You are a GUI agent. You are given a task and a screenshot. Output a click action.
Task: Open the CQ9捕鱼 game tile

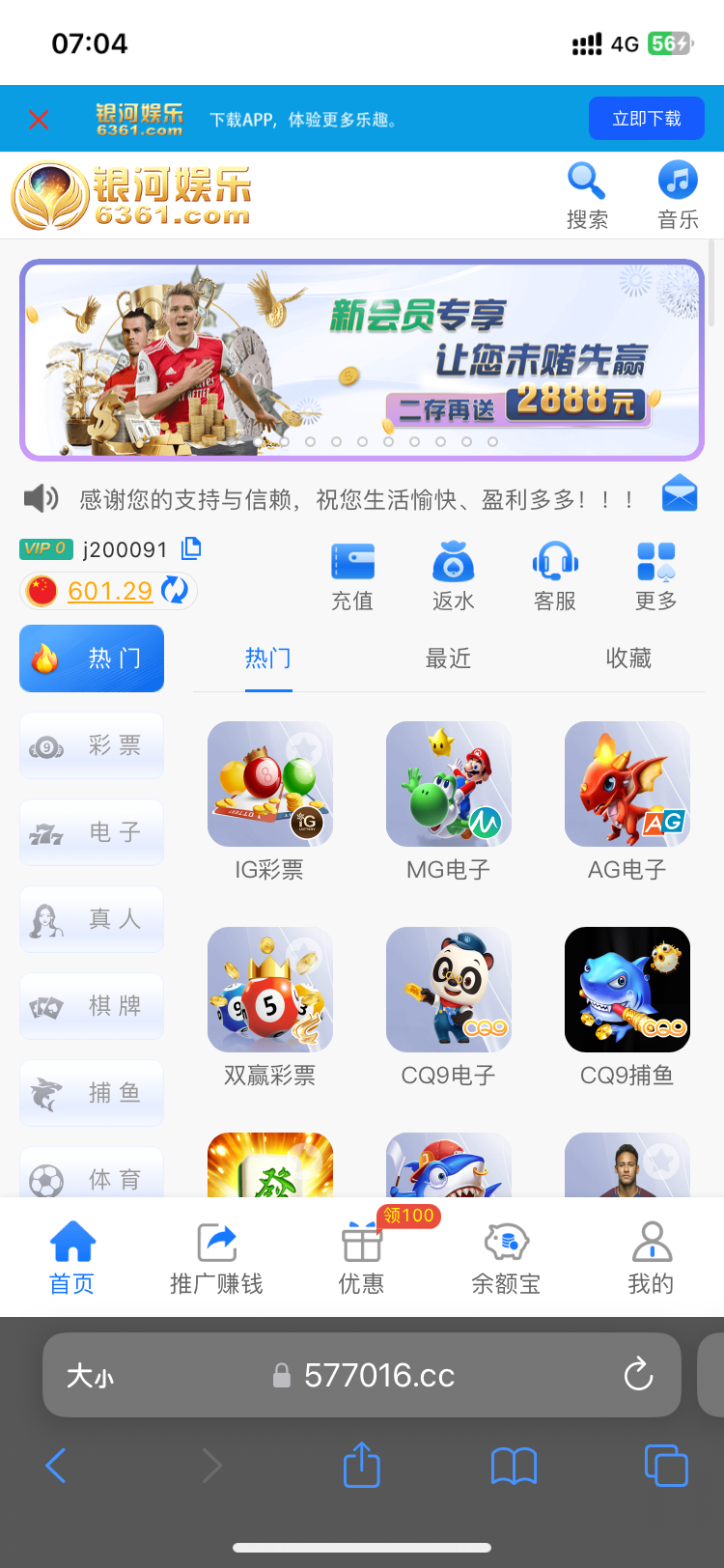pyautogui.click(x=627, y=1006)
